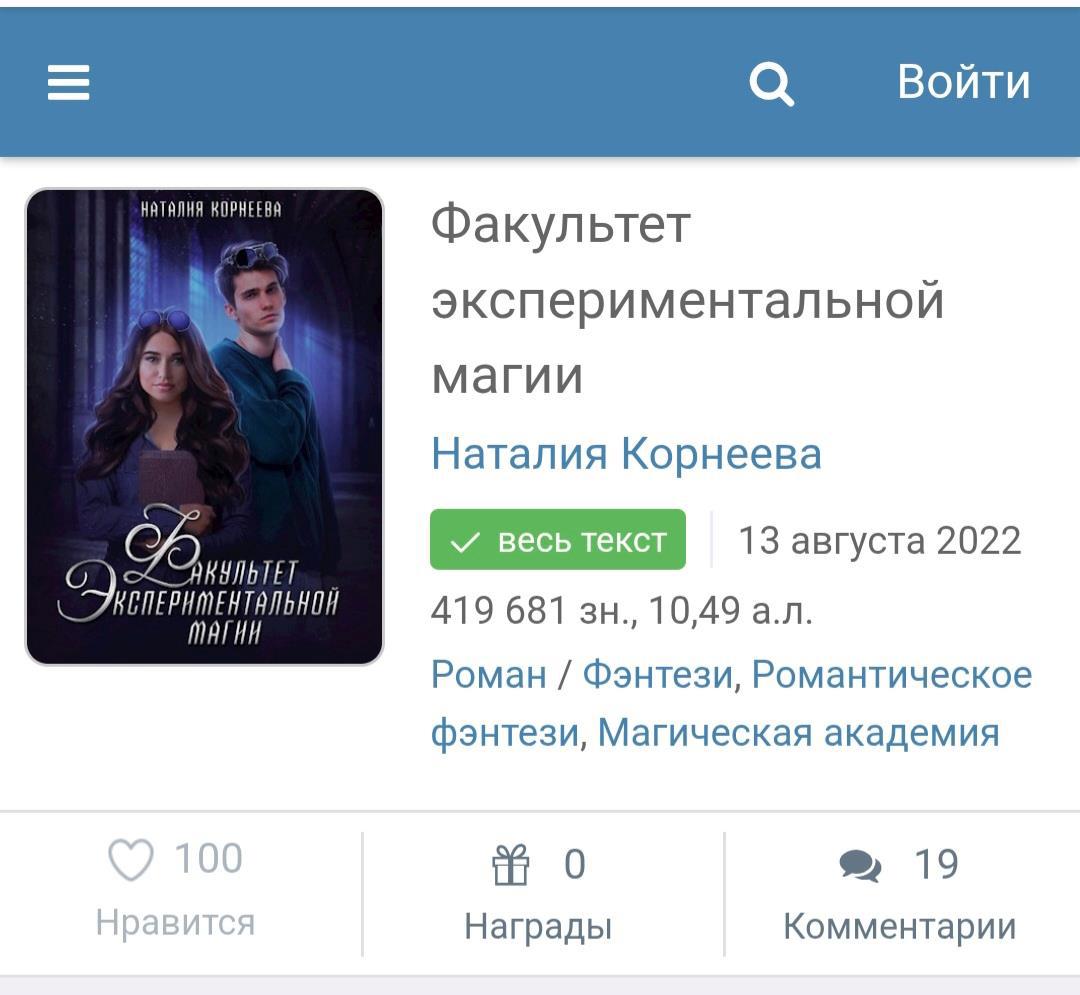The width and height of the screenshot is (1080, 995).
Task: Open author Наталия Корнеева's page
Action: click(x=626, y=454)
